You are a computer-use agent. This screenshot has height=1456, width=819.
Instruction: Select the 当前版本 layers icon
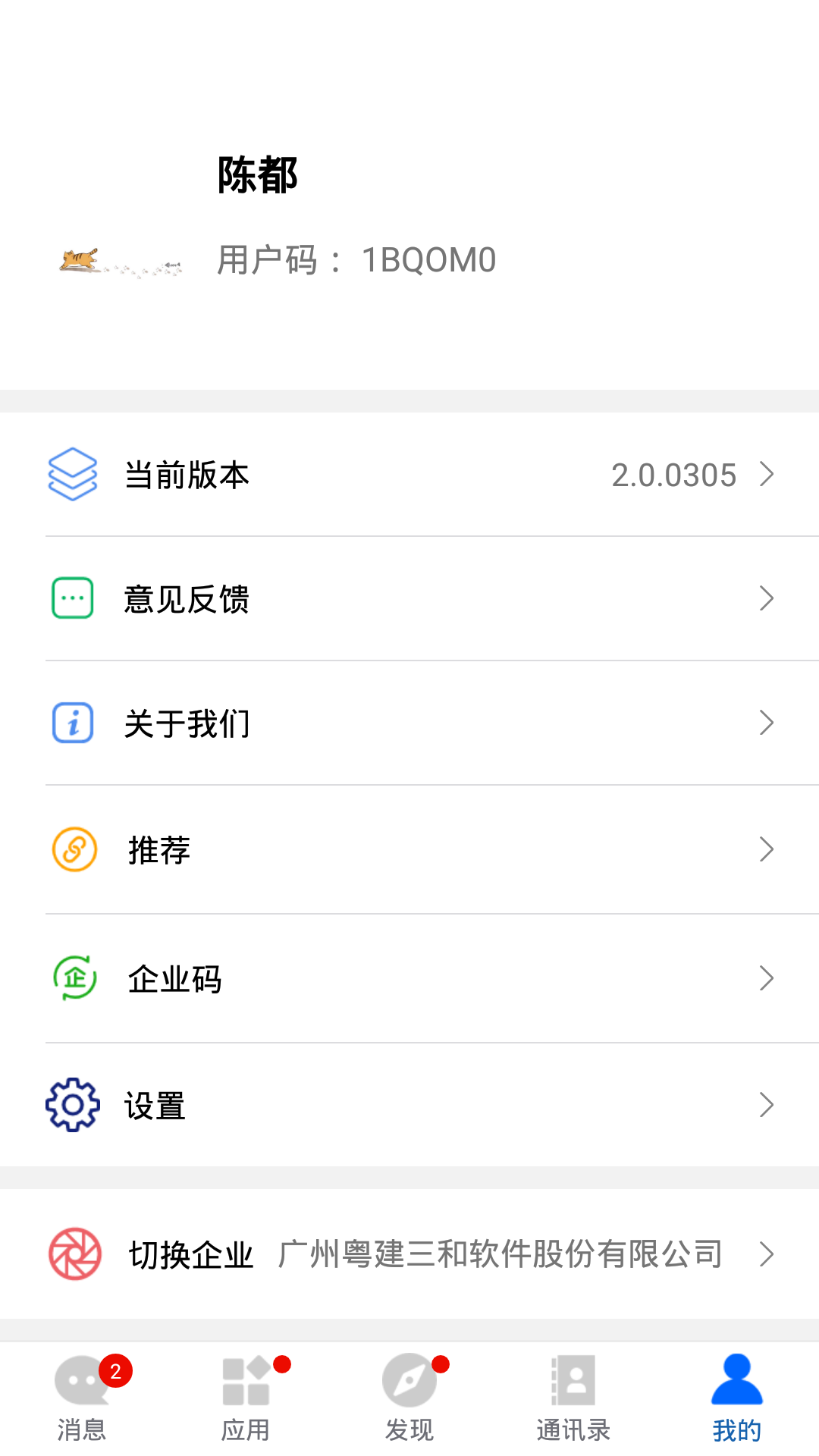(73, 475)
